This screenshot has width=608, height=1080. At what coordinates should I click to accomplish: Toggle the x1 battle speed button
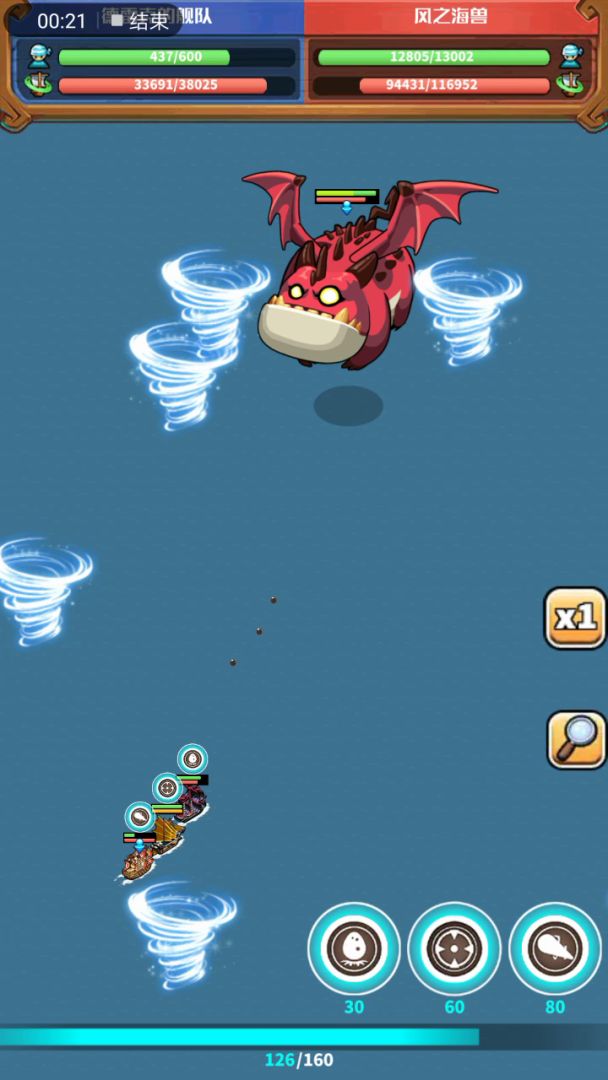pos(575,618)
